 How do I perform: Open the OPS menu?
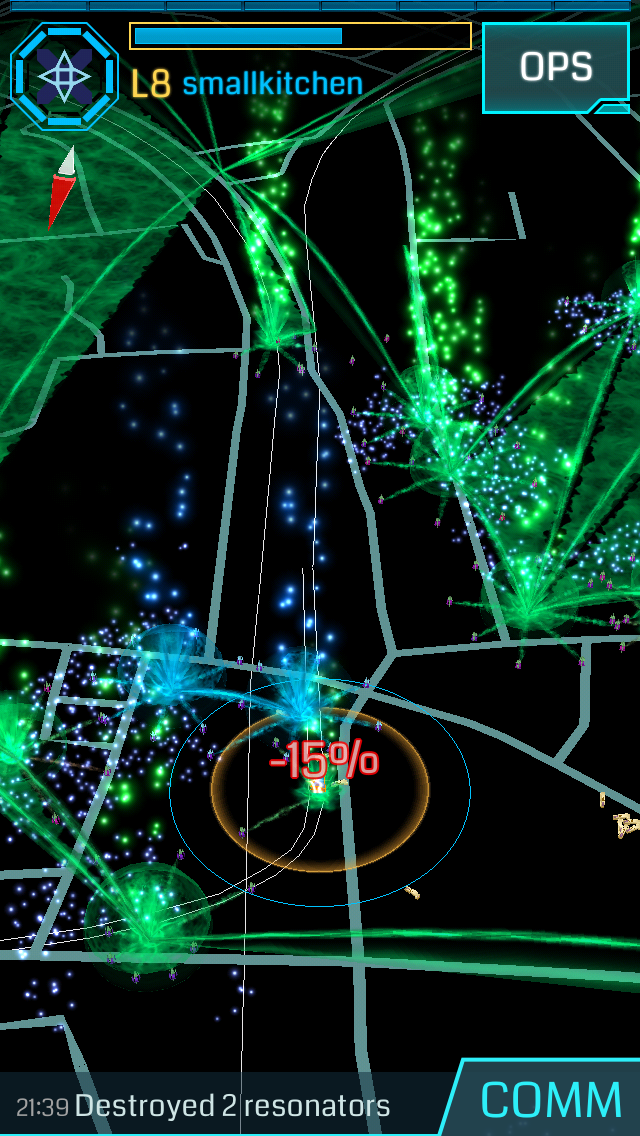[x=556, y=67]
